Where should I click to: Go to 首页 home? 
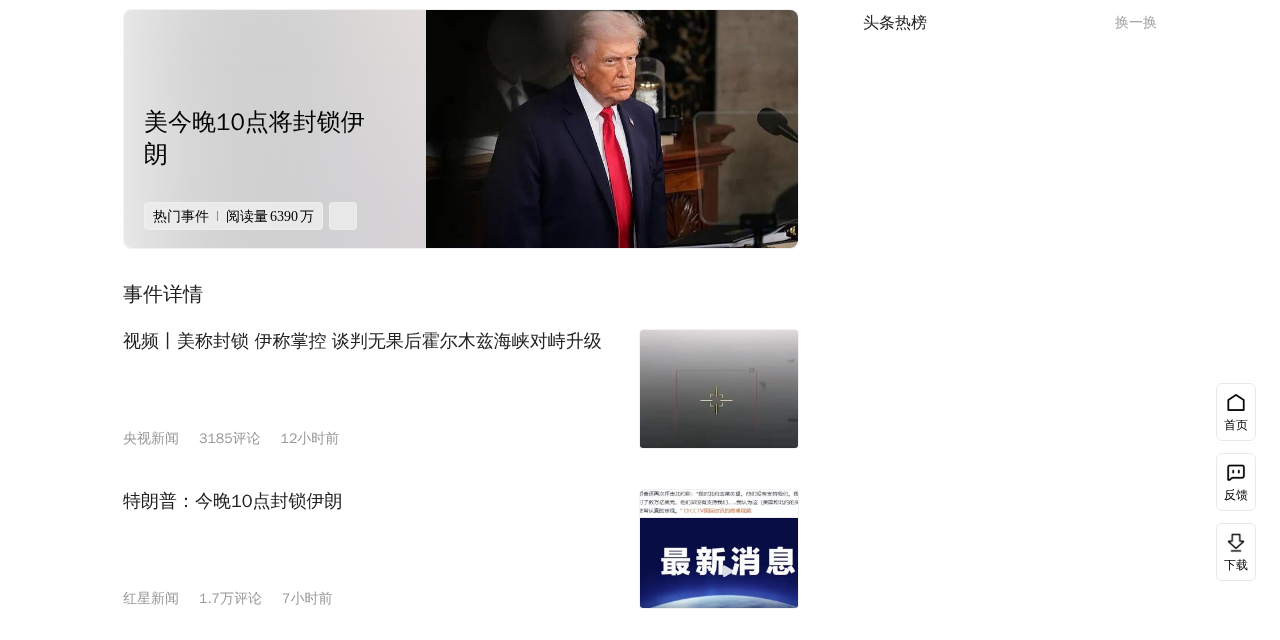point(1235,412)
